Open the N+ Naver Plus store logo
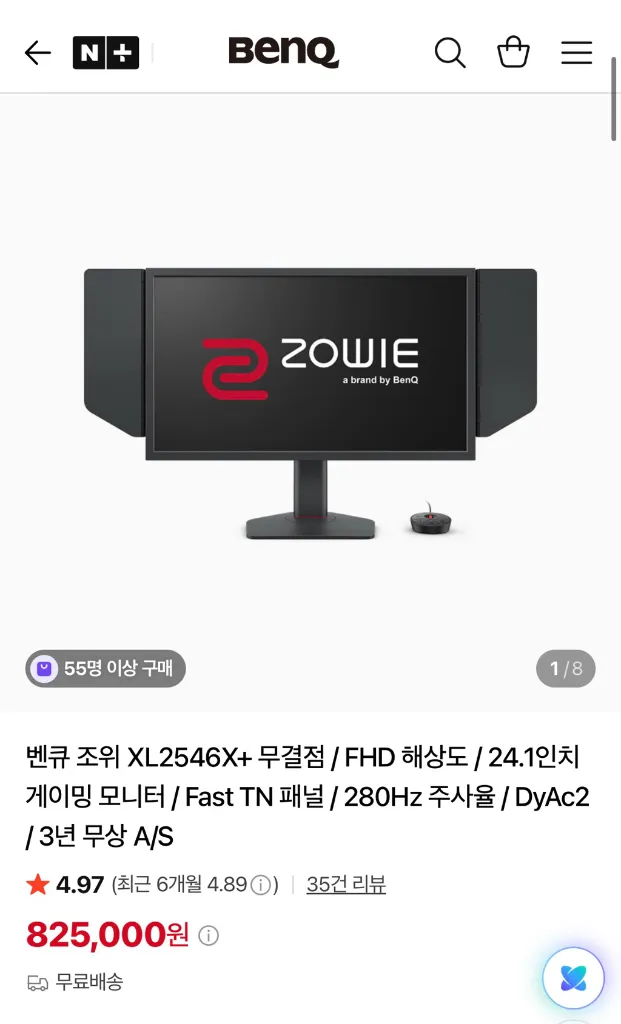 point(106,53)
